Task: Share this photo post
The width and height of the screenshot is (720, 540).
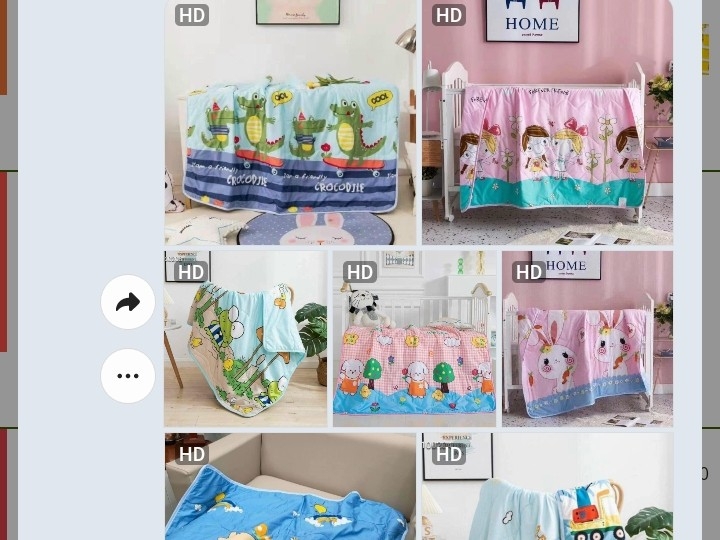Action: pos(128,302)
